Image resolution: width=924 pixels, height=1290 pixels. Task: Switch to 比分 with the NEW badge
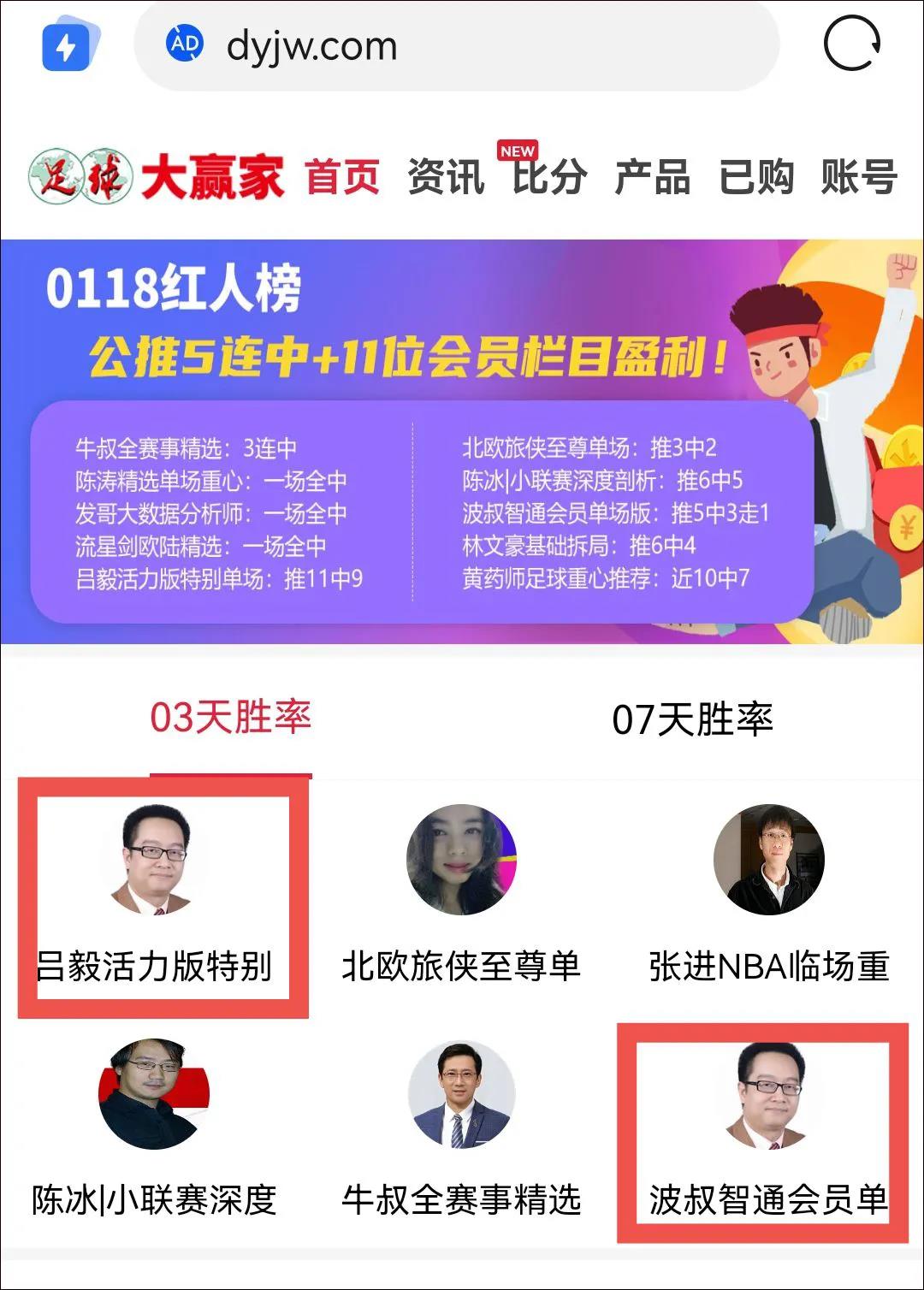pyautogui.click(x=549, y=175)
